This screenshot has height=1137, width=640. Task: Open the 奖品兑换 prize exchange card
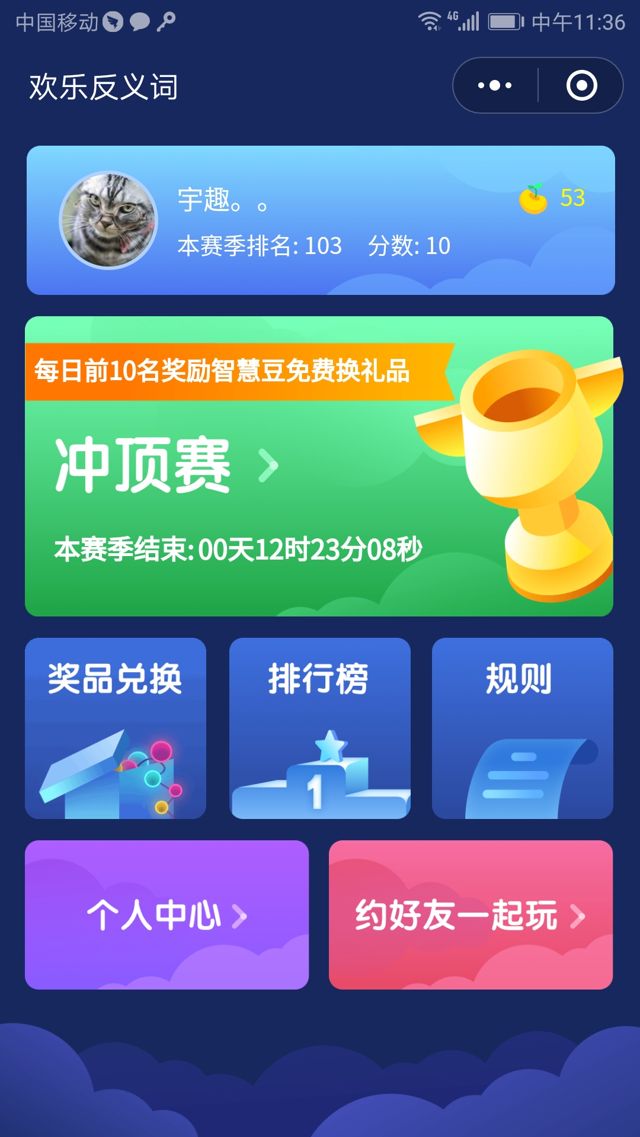[x=115, y=728]
